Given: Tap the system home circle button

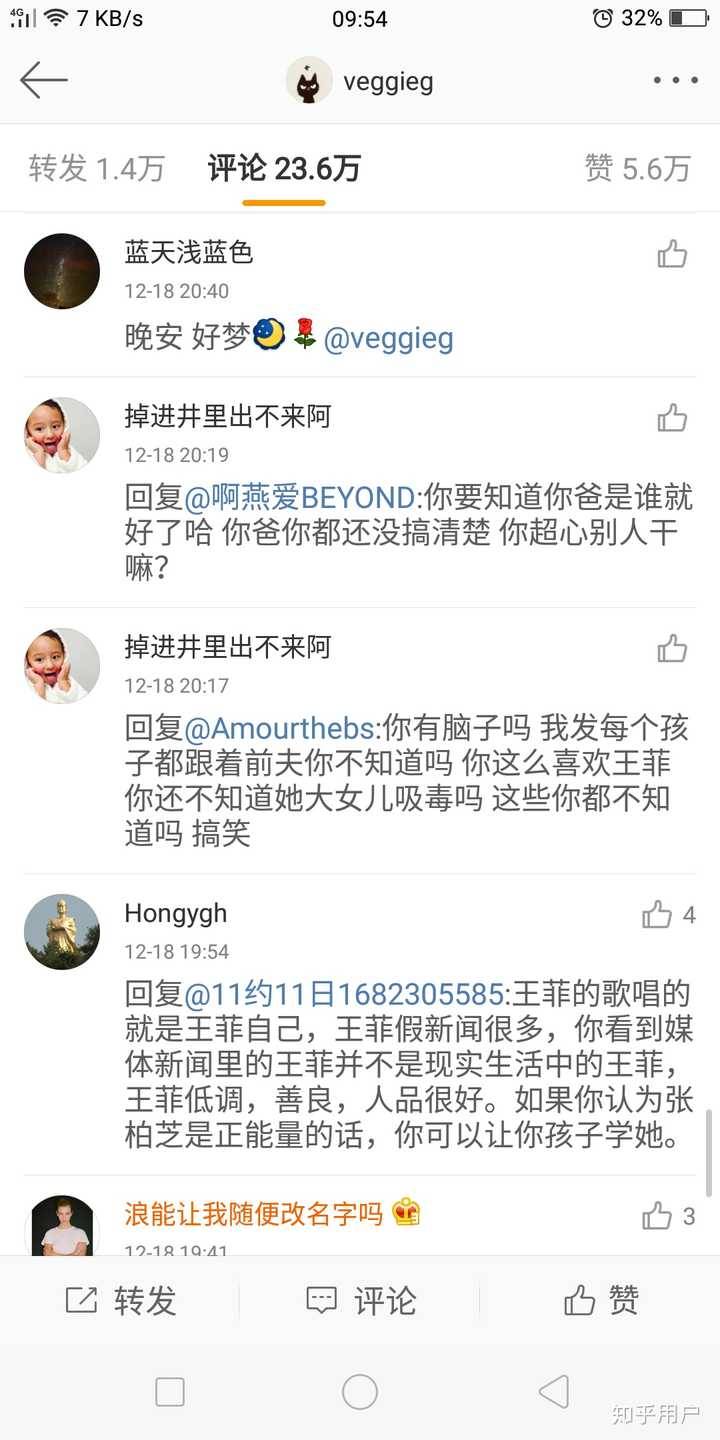Looking at the screenshot, I should 360,1392.
